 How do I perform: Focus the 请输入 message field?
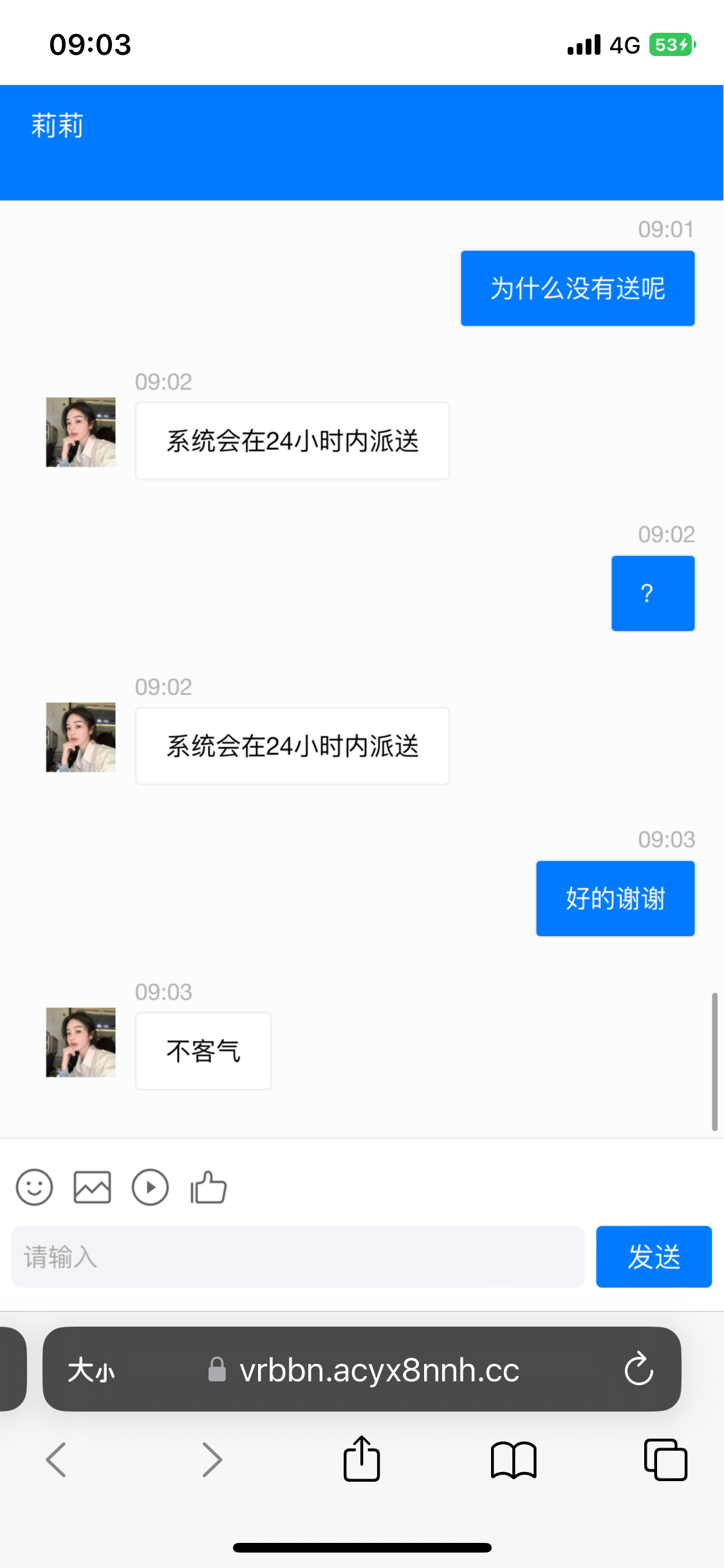click(x=297, y=1256)
